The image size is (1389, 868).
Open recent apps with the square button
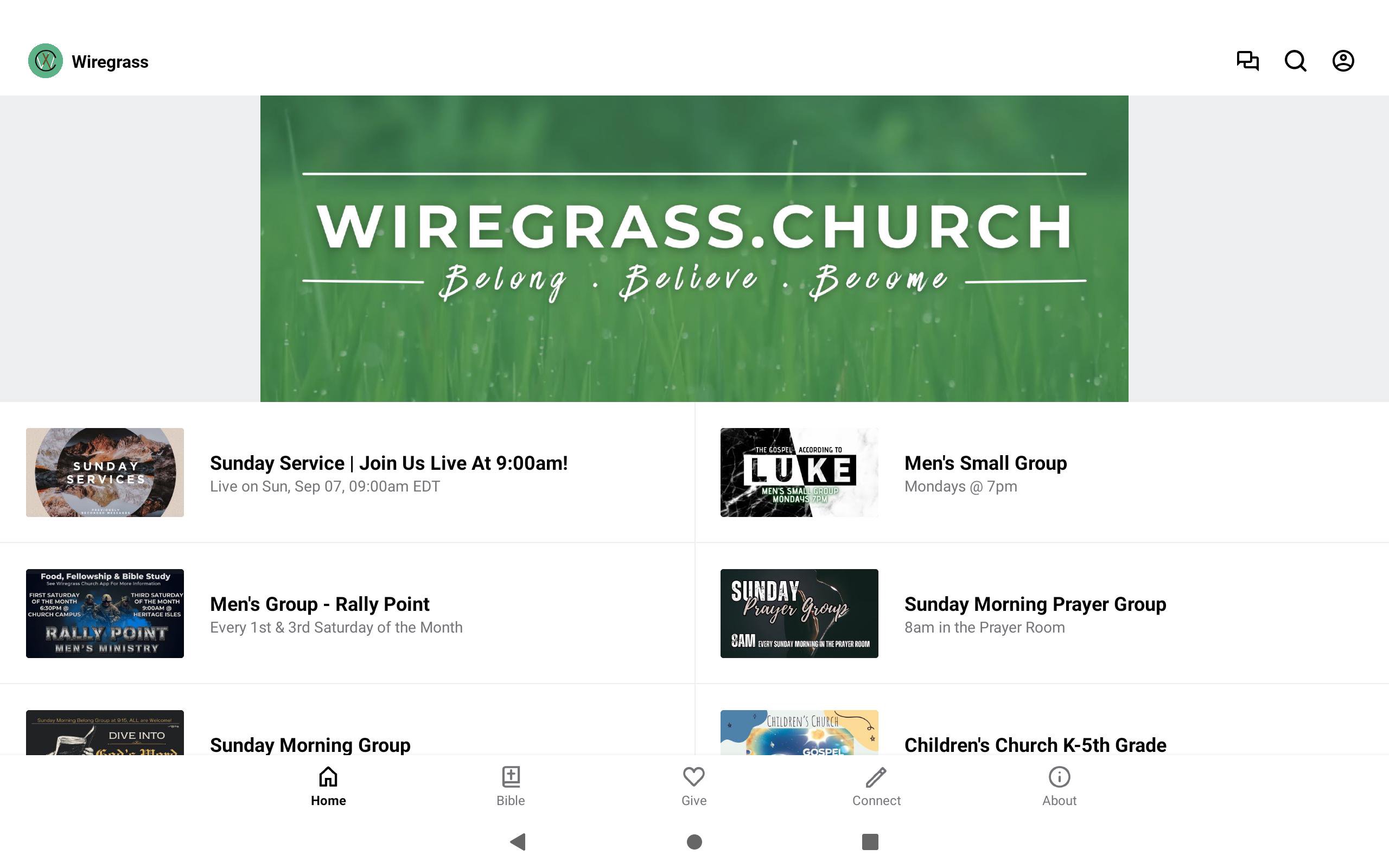click(x=870, y=841)
